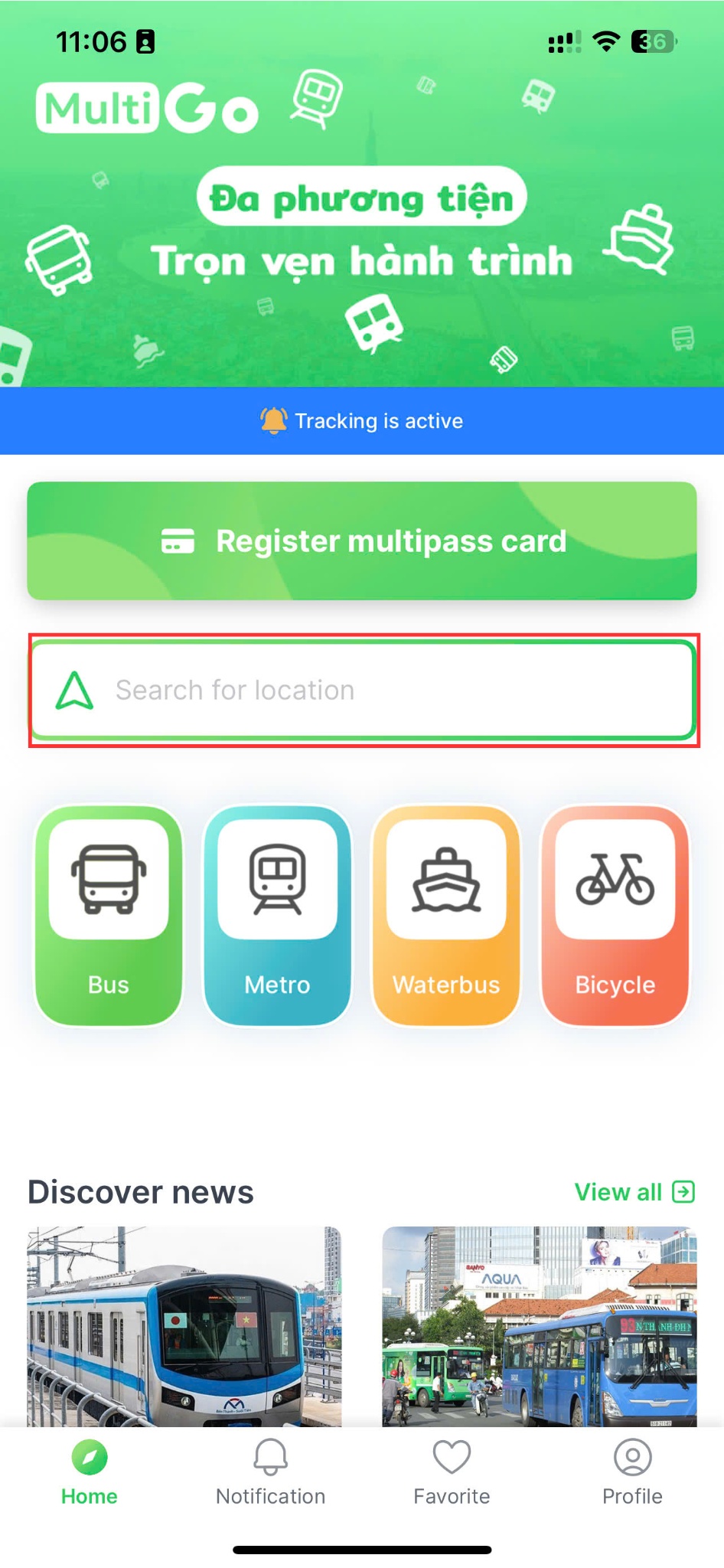Tap the Tracking is active banner

[x=362, y=420]
